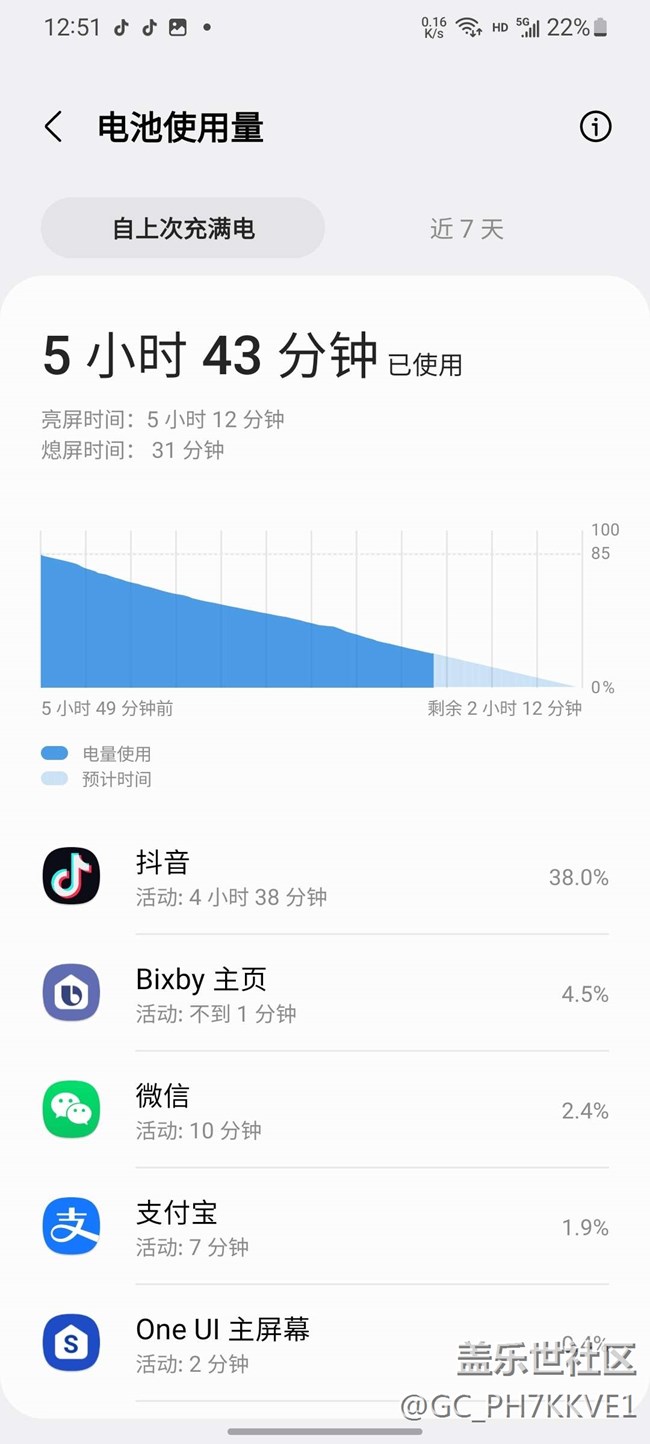Image resolution: width=650 pixels, height=1444 pixels.
Task: Select the 自上次充满电 tab
Action: pyautogui.click(x=183, y=229)
